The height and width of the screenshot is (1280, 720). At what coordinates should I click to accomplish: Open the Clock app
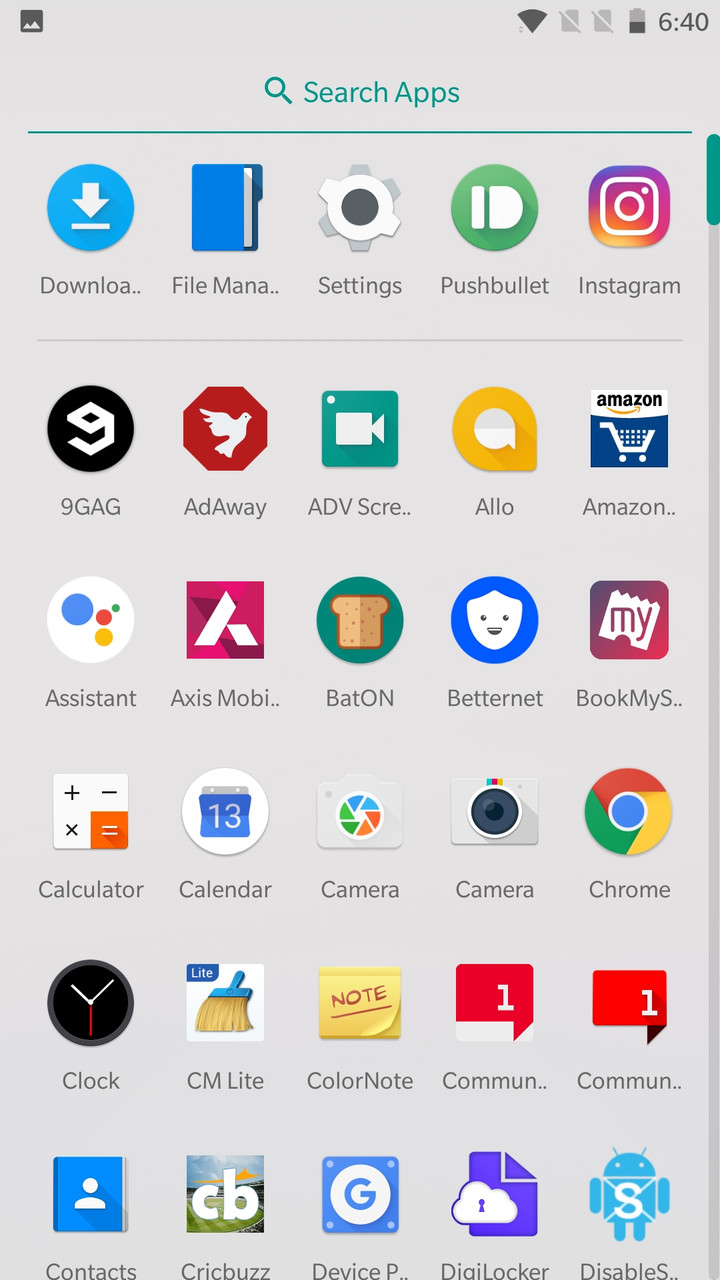(x=90, y=1002)
